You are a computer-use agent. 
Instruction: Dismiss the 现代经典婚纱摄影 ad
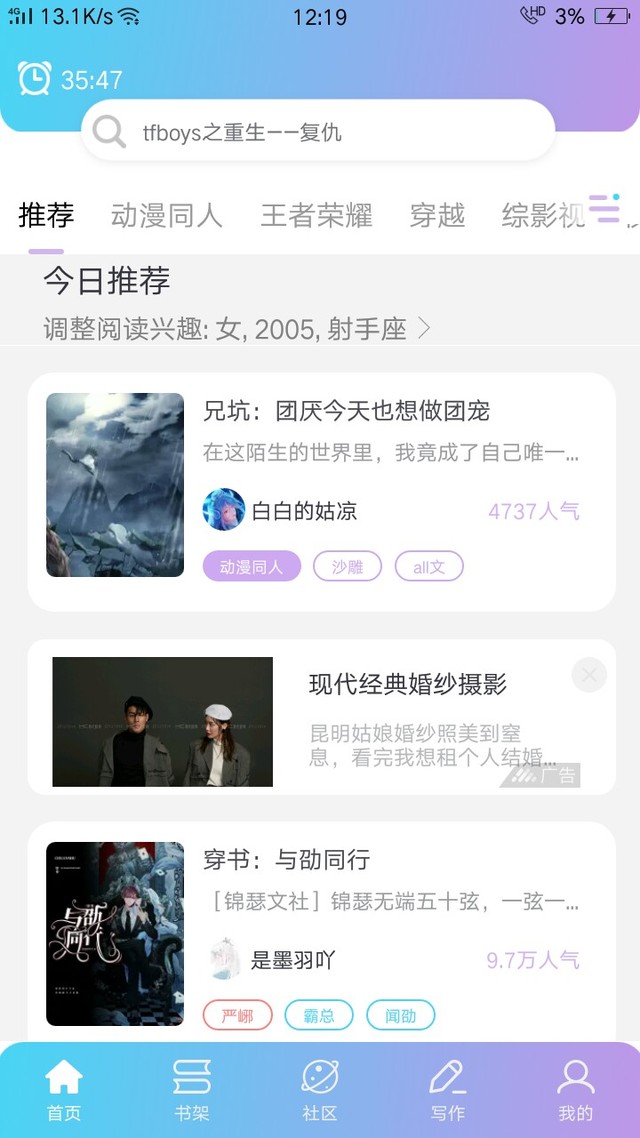[x=589, y=675]
